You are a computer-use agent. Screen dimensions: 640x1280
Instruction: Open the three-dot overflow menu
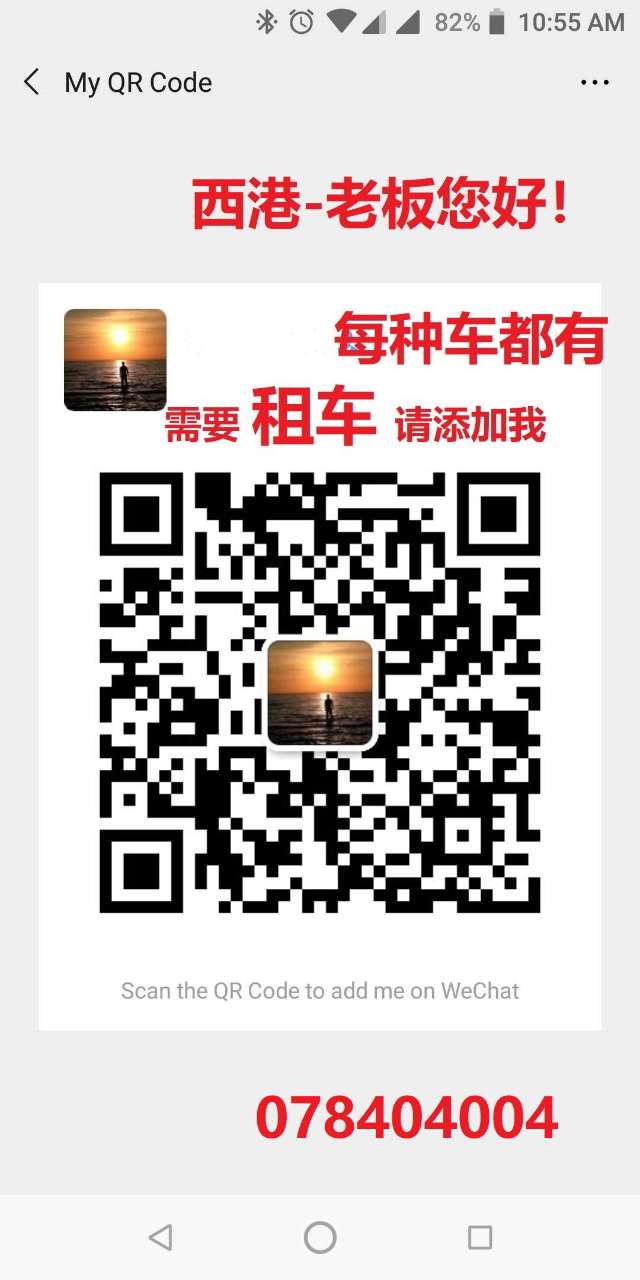coord(595,82)
